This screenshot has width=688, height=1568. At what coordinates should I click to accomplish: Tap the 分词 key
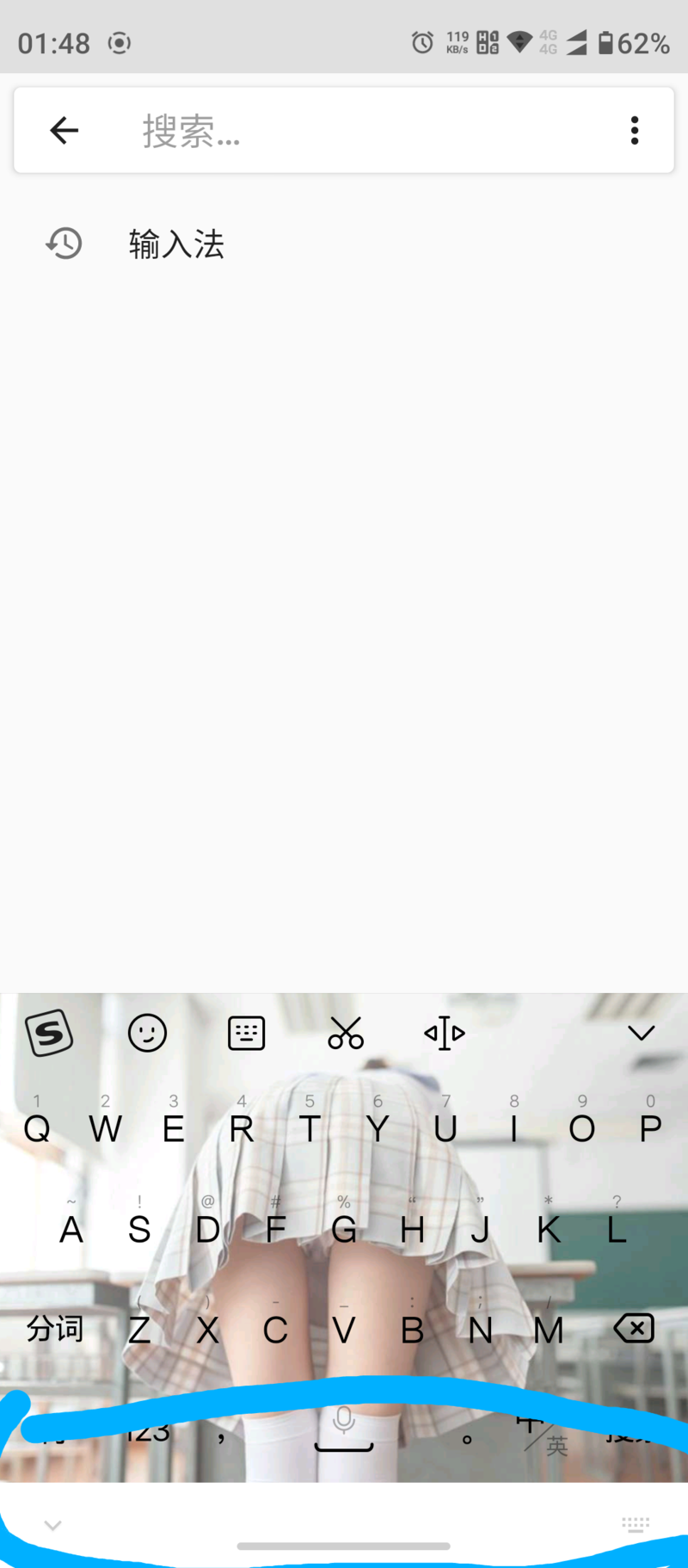point(54,1329)
